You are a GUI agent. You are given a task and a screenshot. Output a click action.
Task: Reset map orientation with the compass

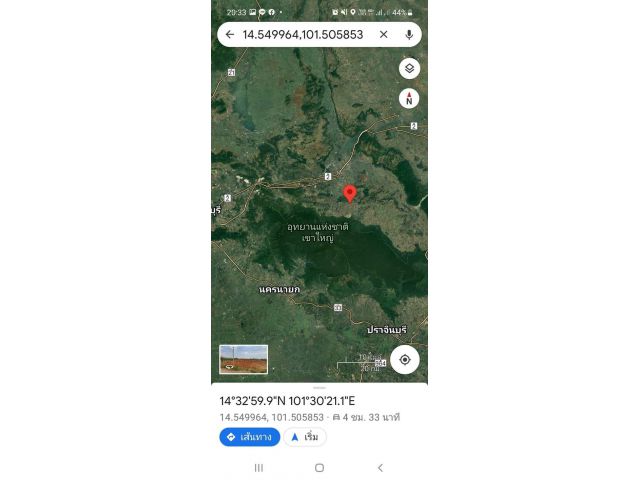point(408,98)
